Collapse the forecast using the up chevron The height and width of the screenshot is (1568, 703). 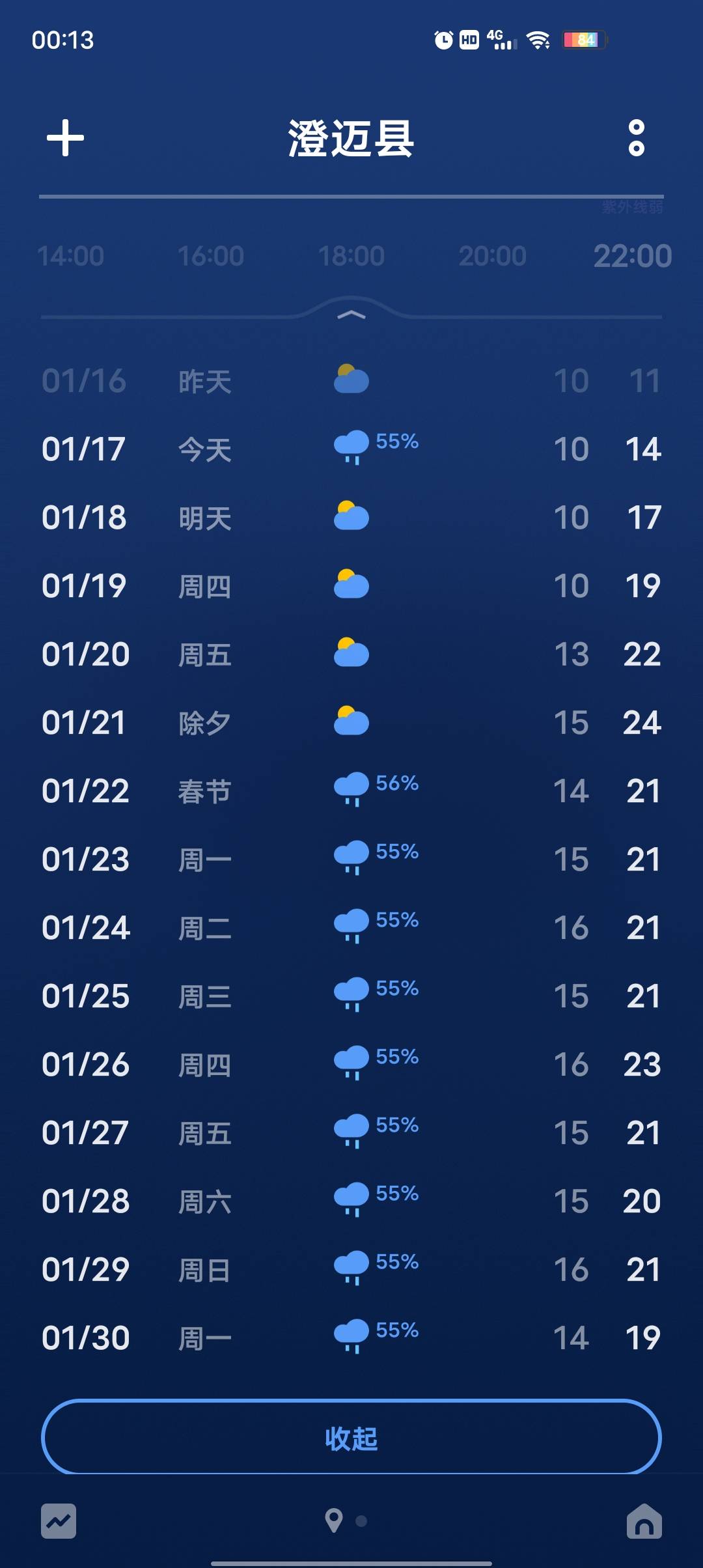[351, 315]
